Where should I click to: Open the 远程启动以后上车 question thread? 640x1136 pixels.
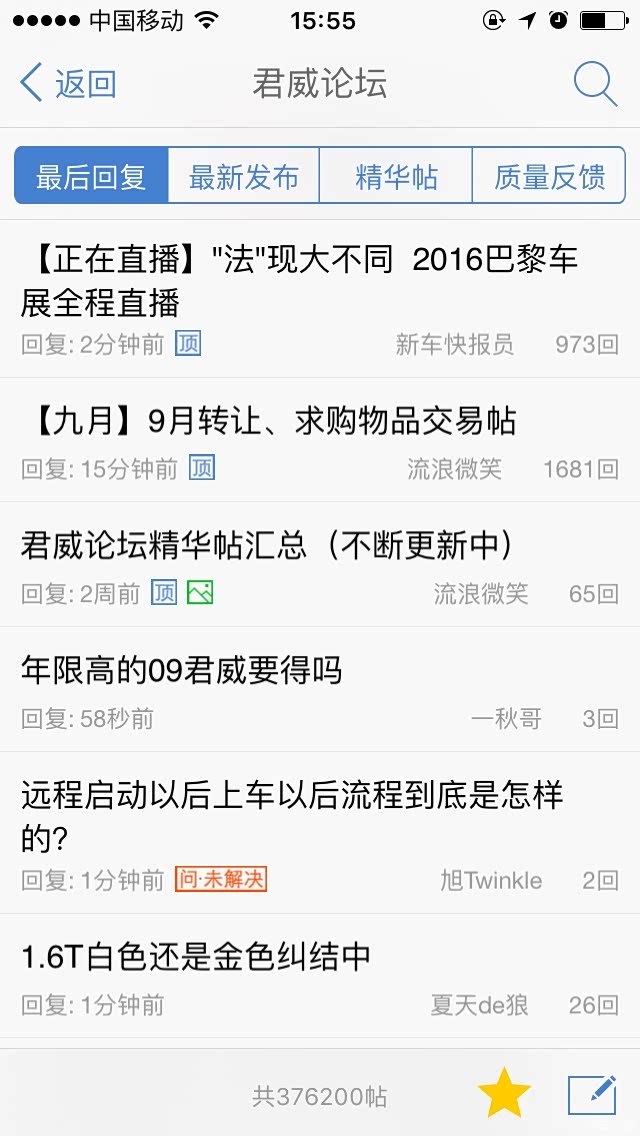point(320,833)
